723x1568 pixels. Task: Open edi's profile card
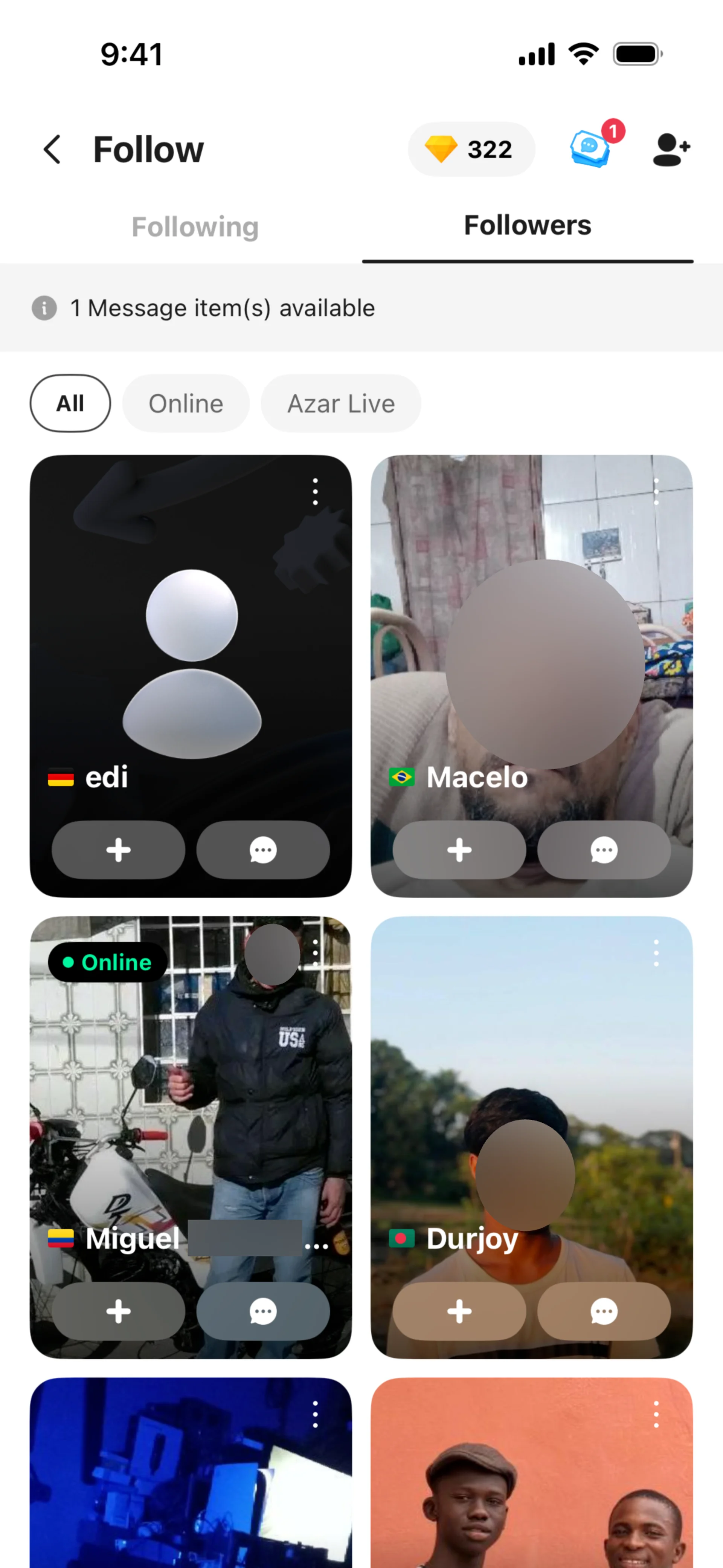[x=191, y=639]
